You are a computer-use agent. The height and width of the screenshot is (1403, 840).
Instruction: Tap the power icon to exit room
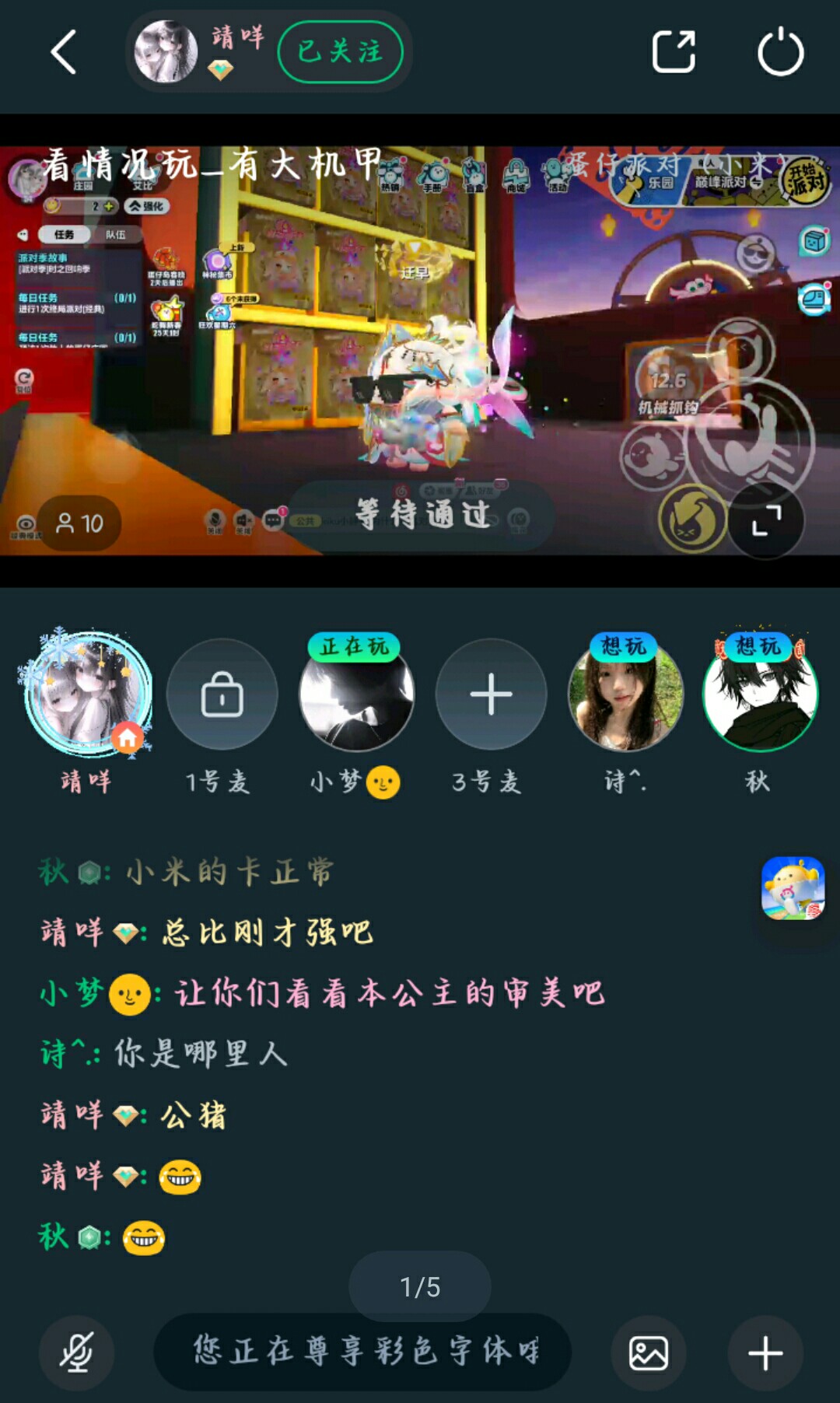pyautogui.click(x=780, y=52)
